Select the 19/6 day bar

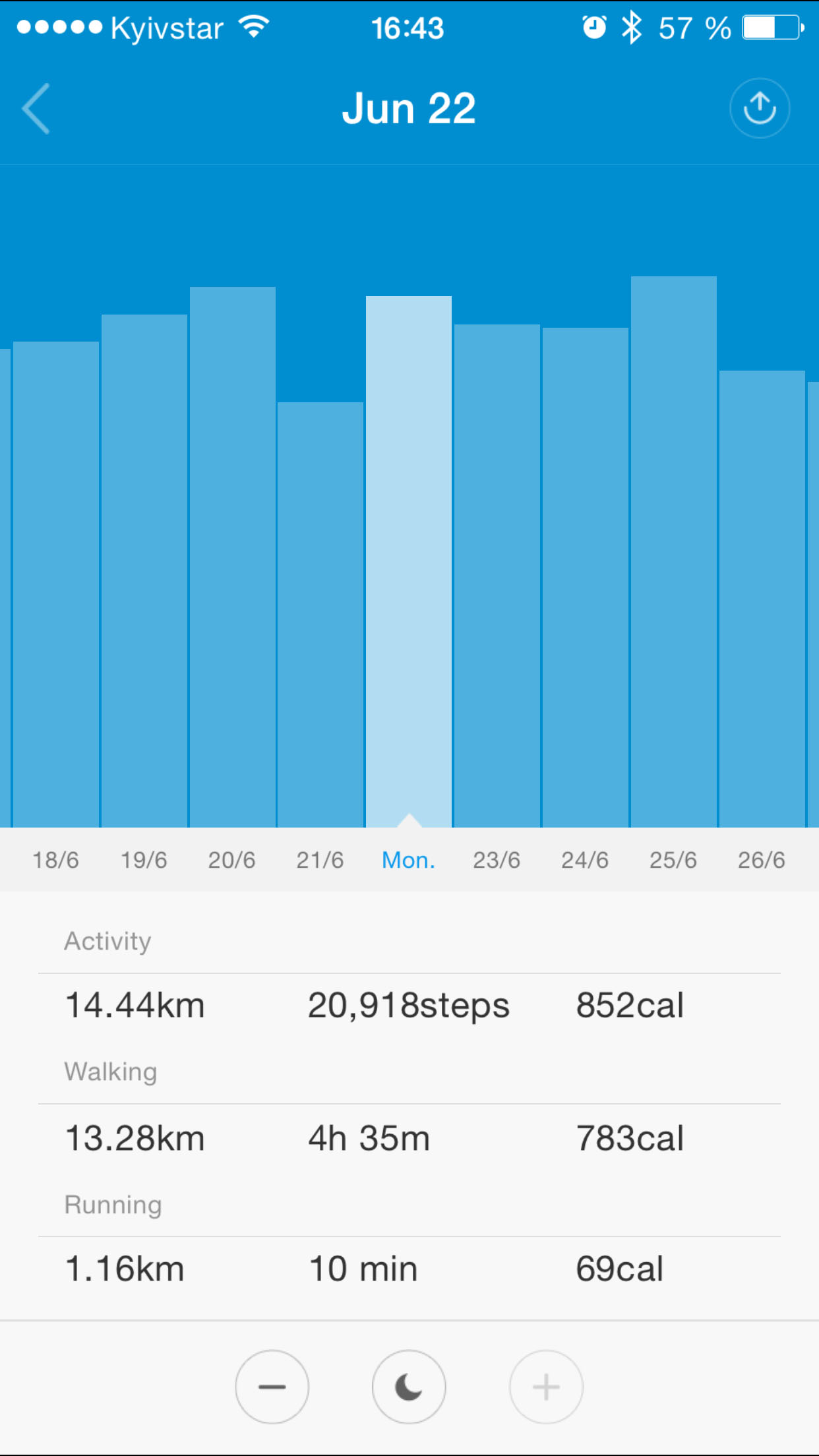[144, 571]
